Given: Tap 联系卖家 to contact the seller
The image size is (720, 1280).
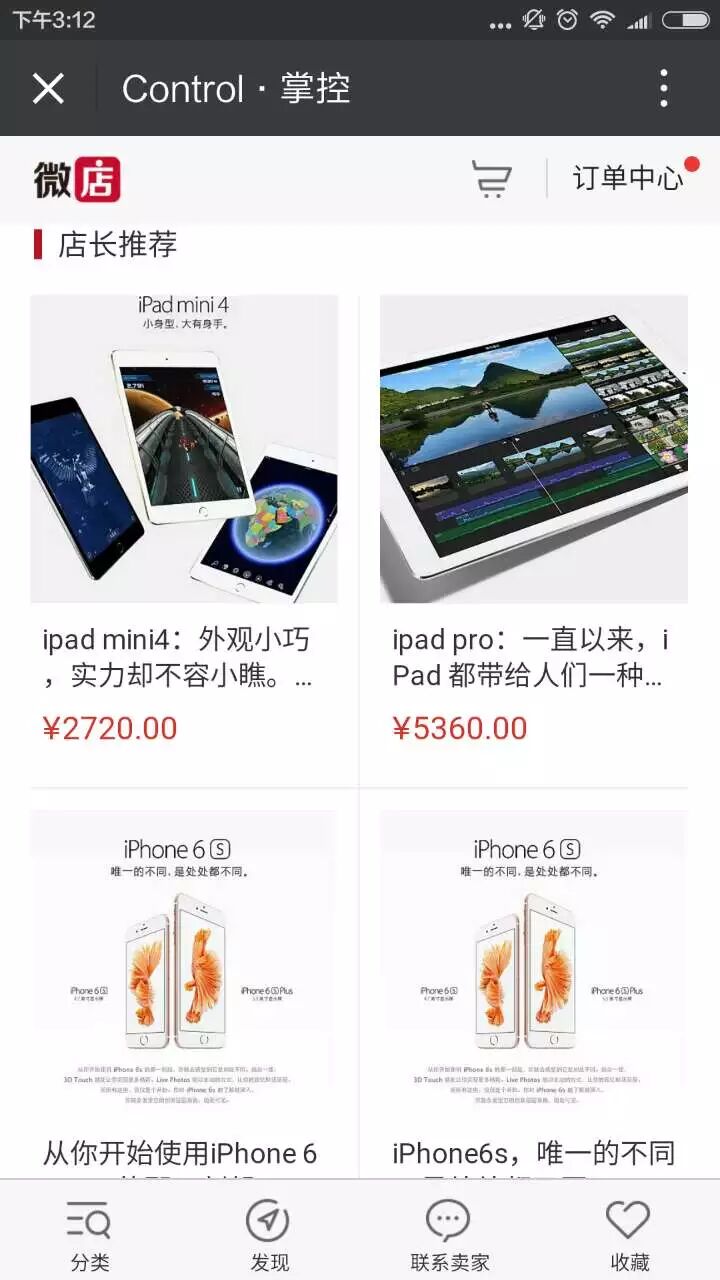Looking at the screenshot, I should click(x=450, y=1235).
